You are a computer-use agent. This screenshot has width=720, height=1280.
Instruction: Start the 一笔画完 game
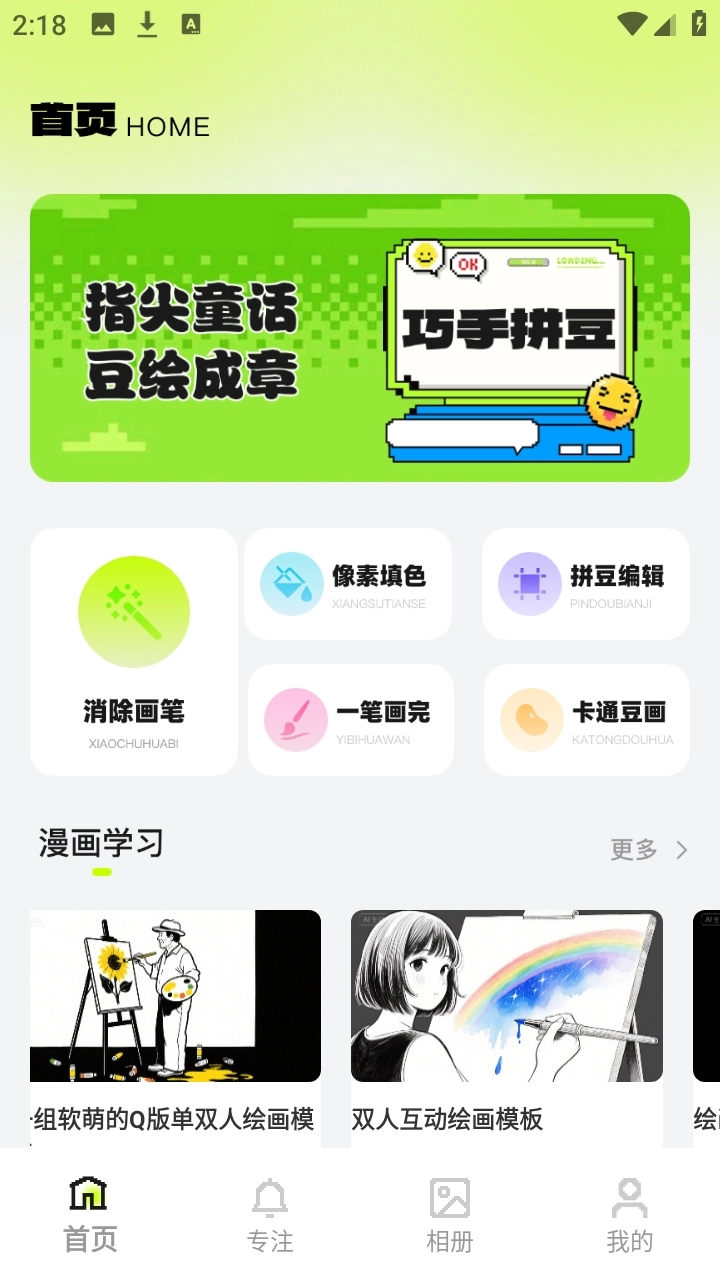[351, 720]
